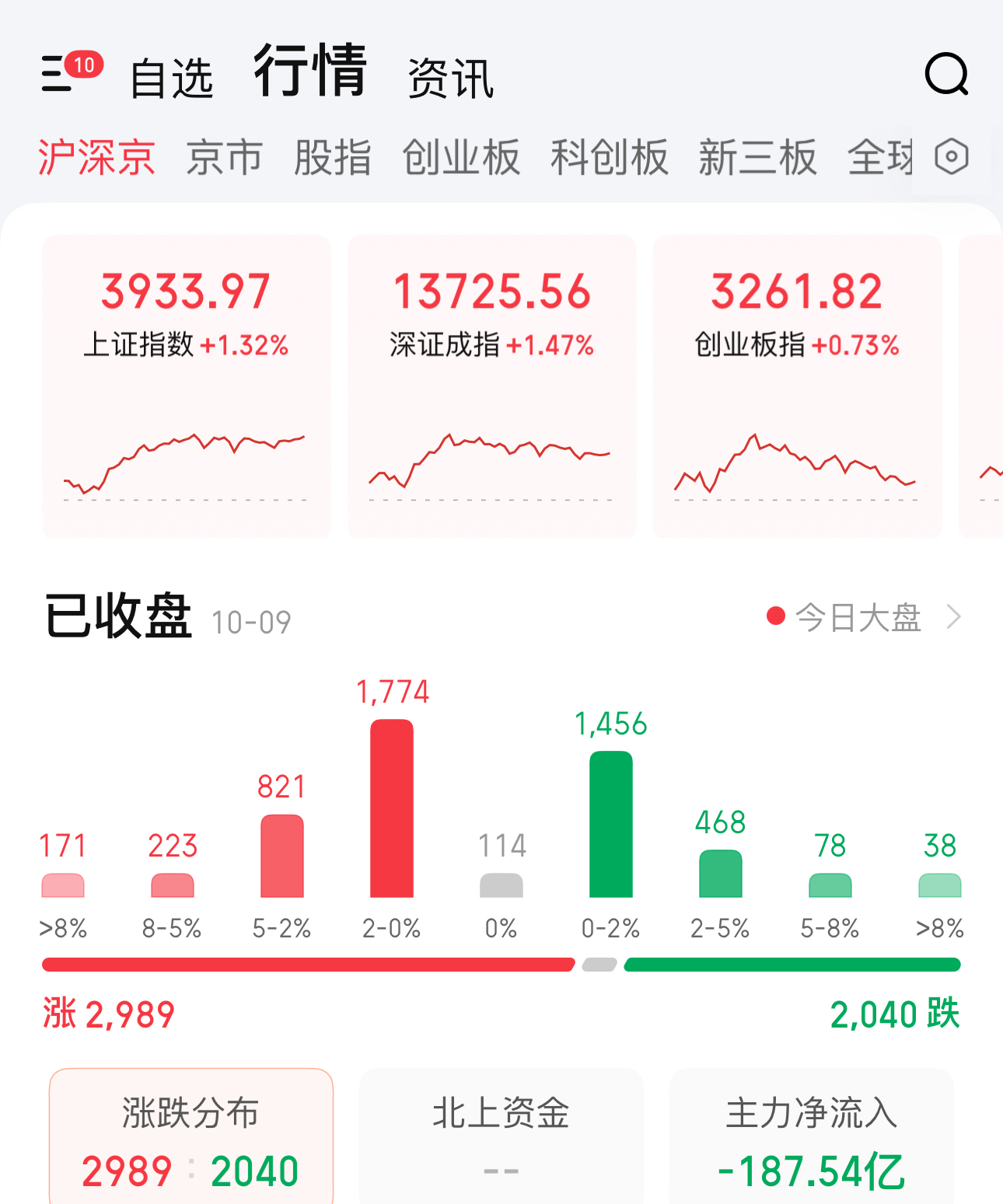Viewport: 1003px width, 1204px height.
Task: Select the 新三板 market tab
Action: 757,158
